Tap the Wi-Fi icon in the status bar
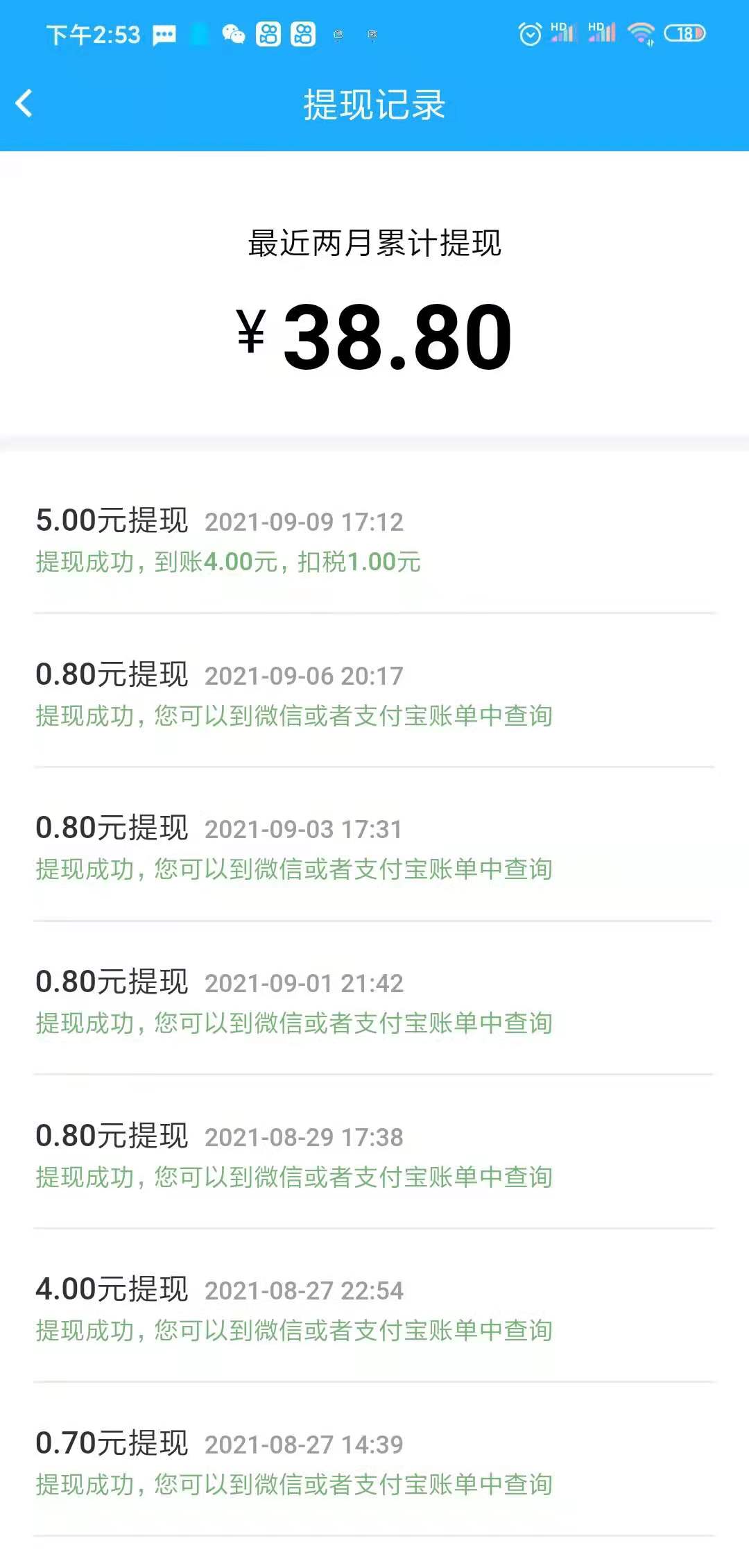The height and width of the screenshot is (1568, 749). click(639, 33)
